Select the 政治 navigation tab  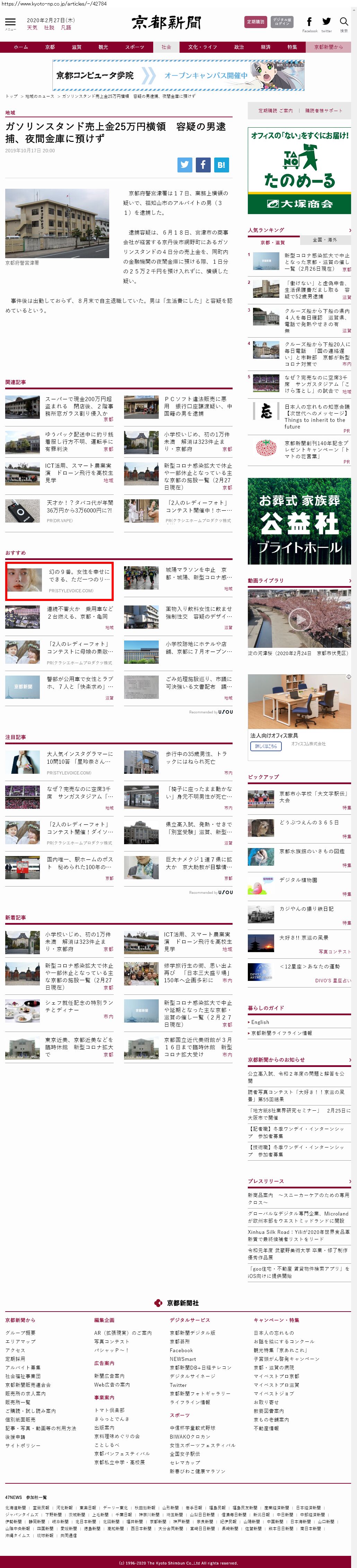(239, 47)
